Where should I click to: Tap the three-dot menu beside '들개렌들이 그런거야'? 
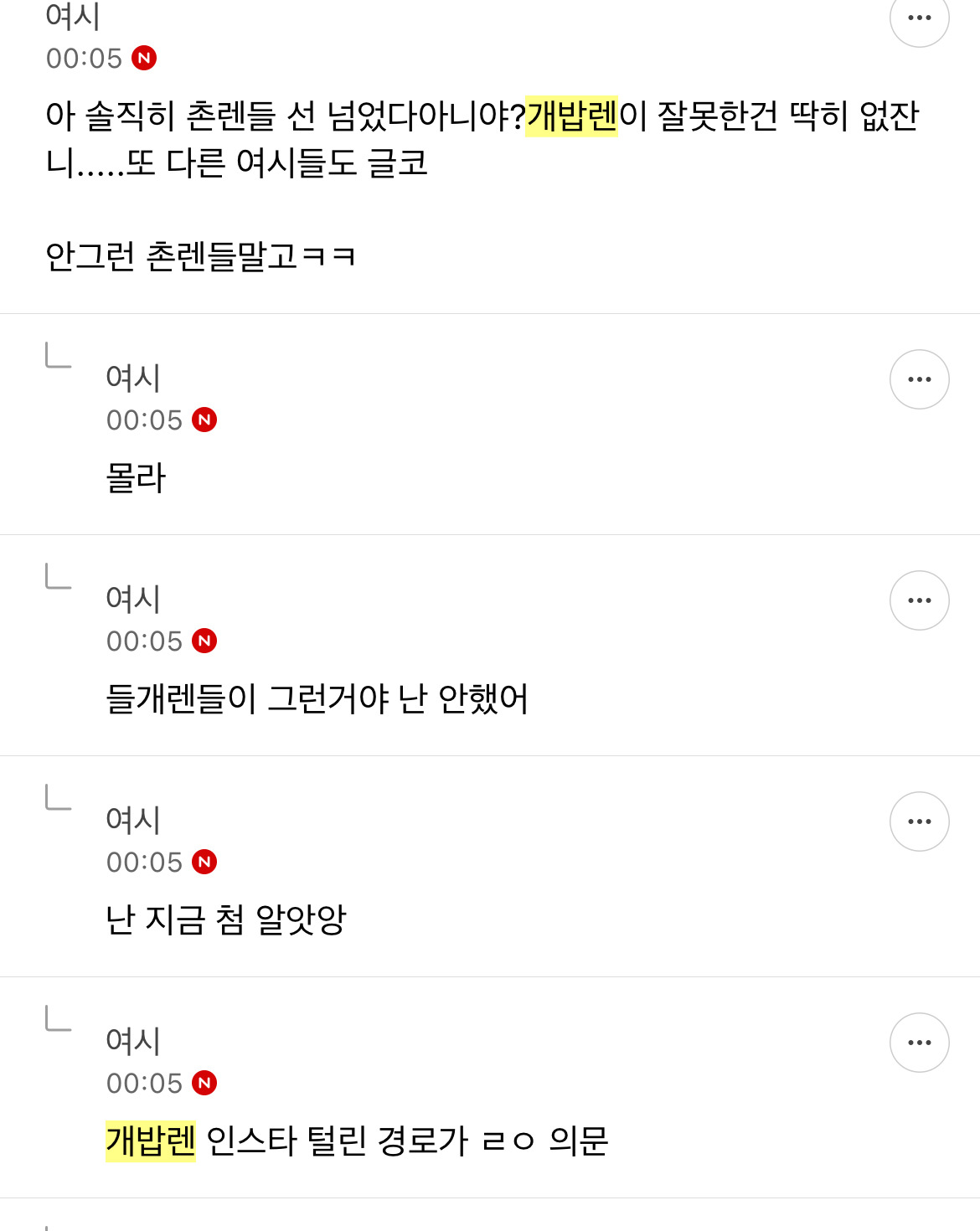click(x=919, y=600)
